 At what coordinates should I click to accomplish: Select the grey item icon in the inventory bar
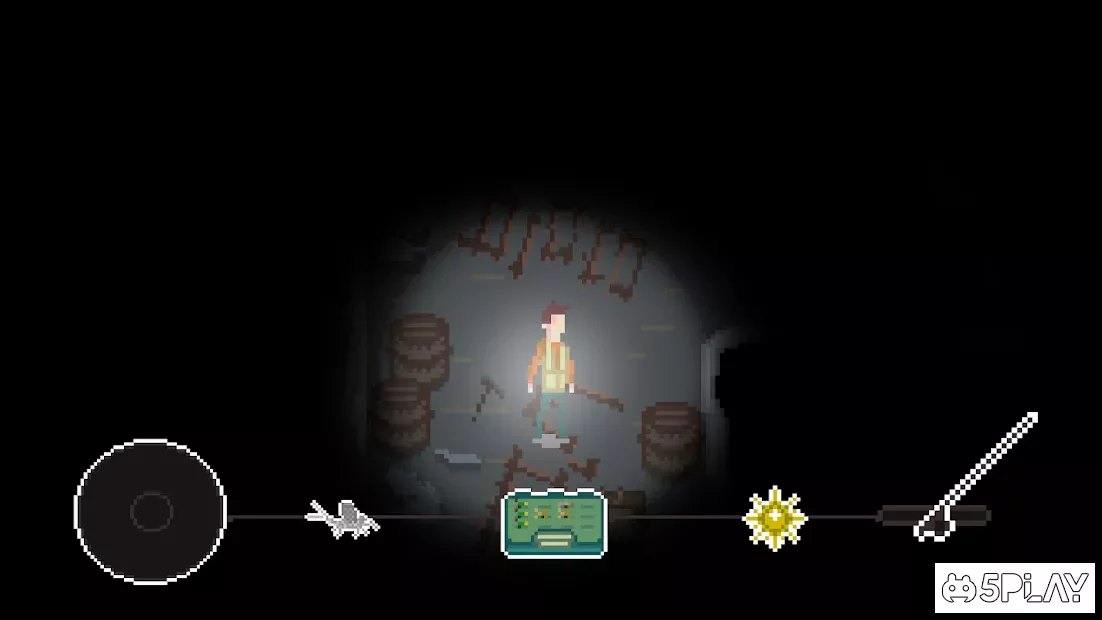pyautogui.click(x=344, y=518)
